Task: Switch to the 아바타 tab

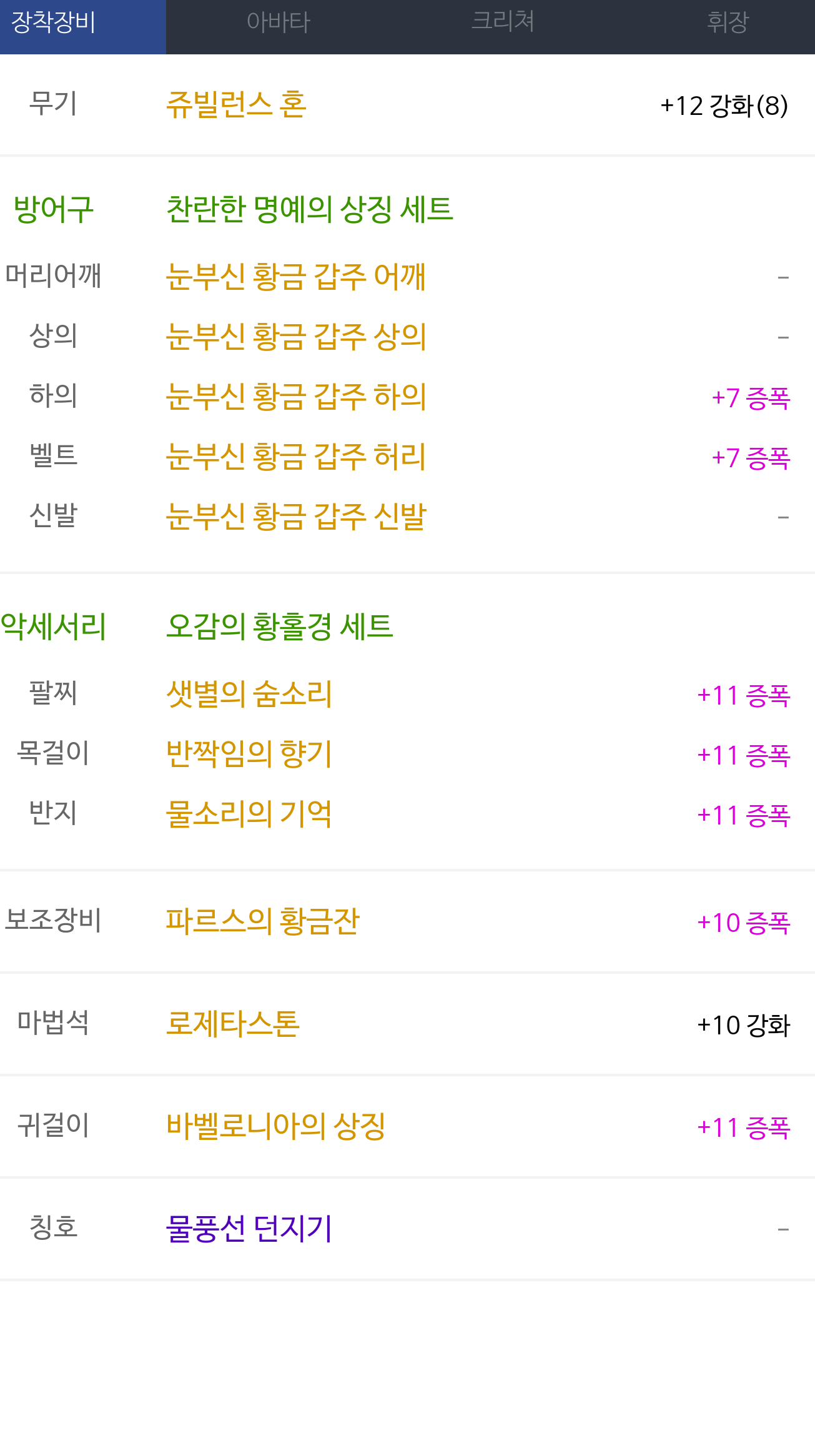Action: click(x=278, y=27)
